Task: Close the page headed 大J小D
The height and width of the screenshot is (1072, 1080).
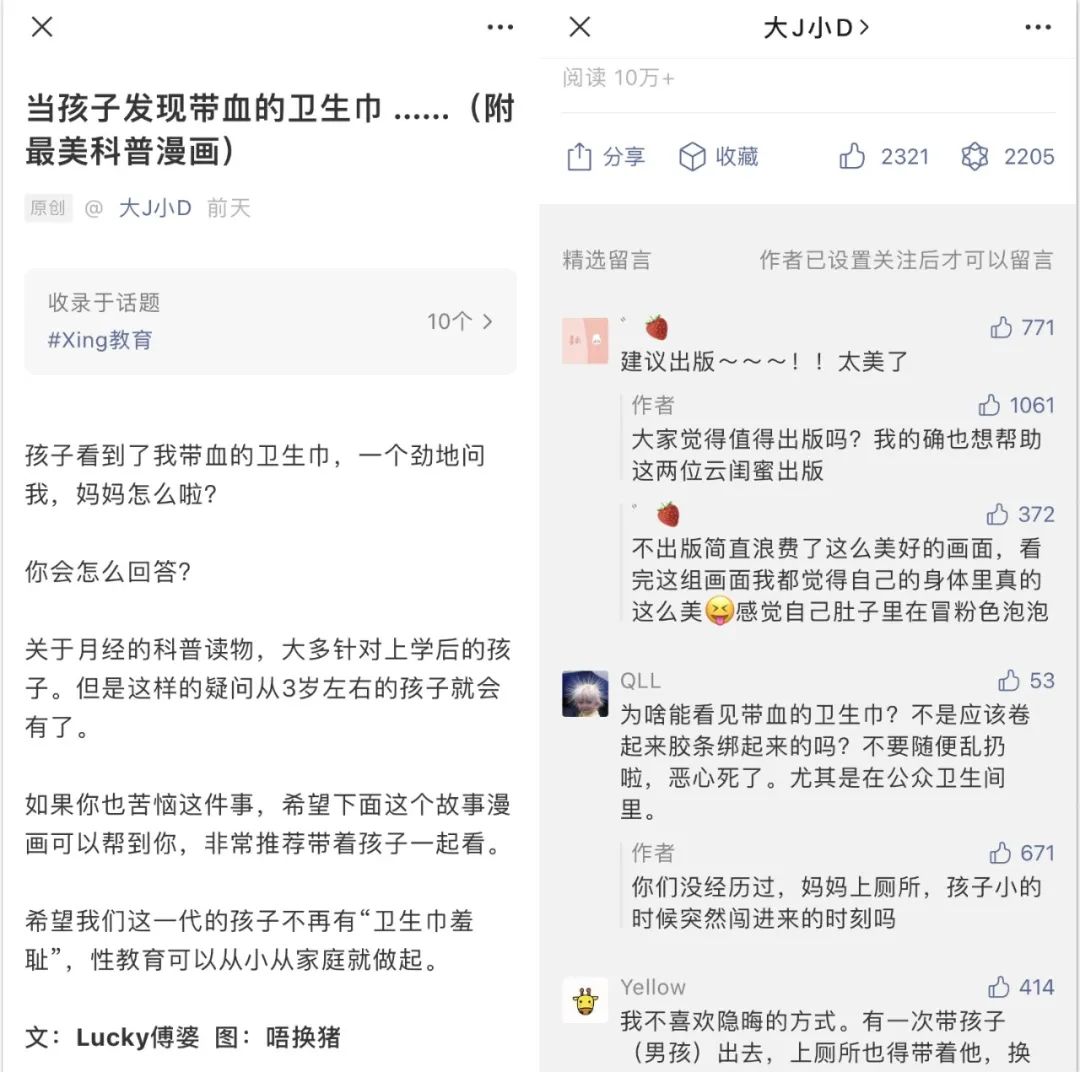Action: 580,27
